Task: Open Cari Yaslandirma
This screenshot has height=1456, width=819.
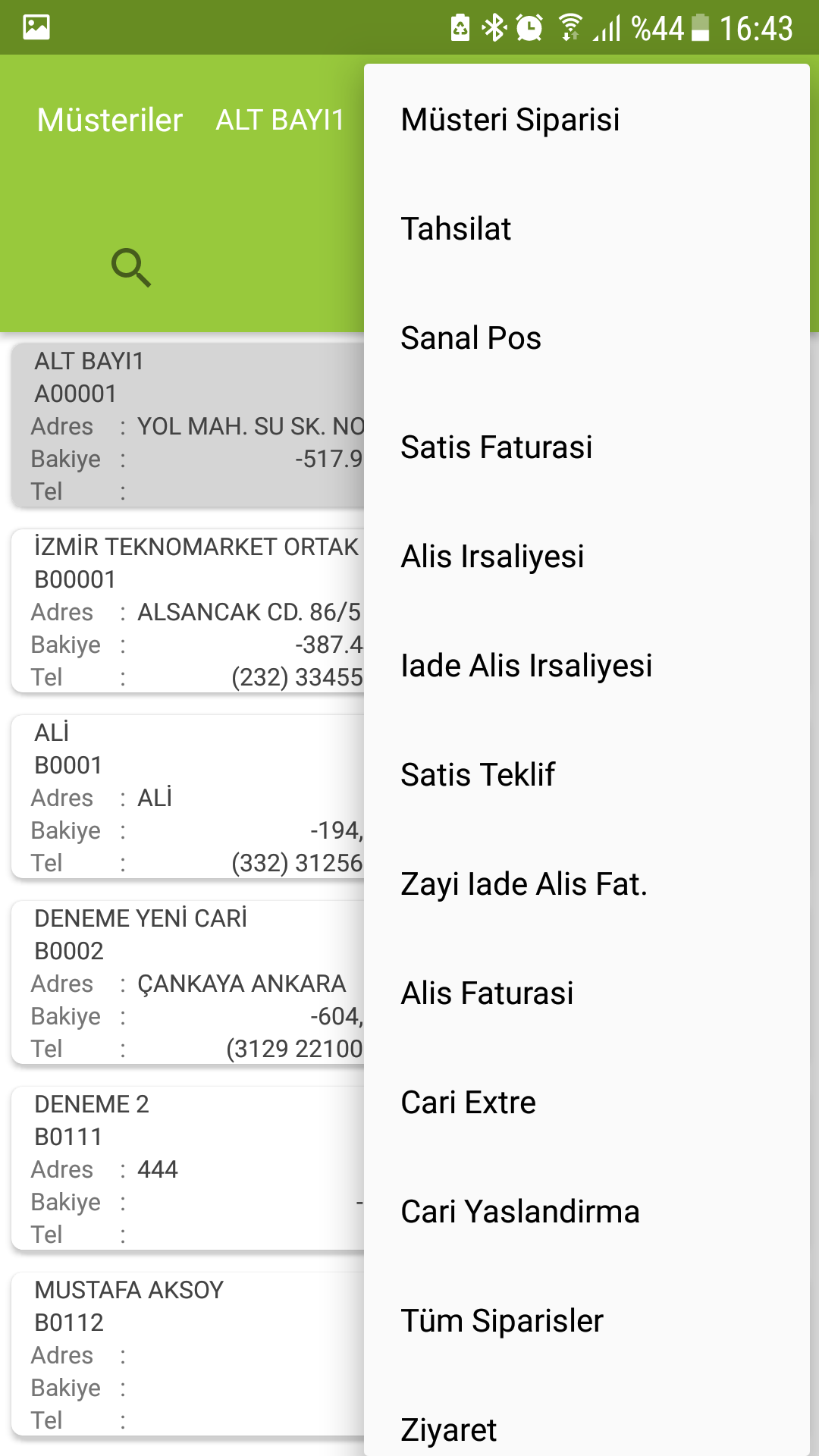Action: (520, 1212)
